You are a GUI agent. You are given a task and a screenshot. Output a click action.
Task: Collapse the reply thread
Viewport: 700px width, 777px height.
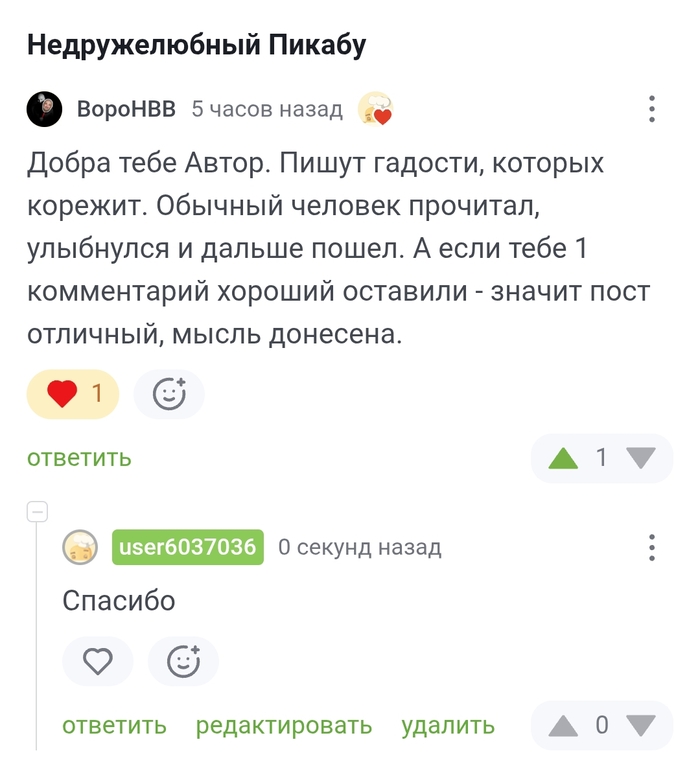[37, 513]
